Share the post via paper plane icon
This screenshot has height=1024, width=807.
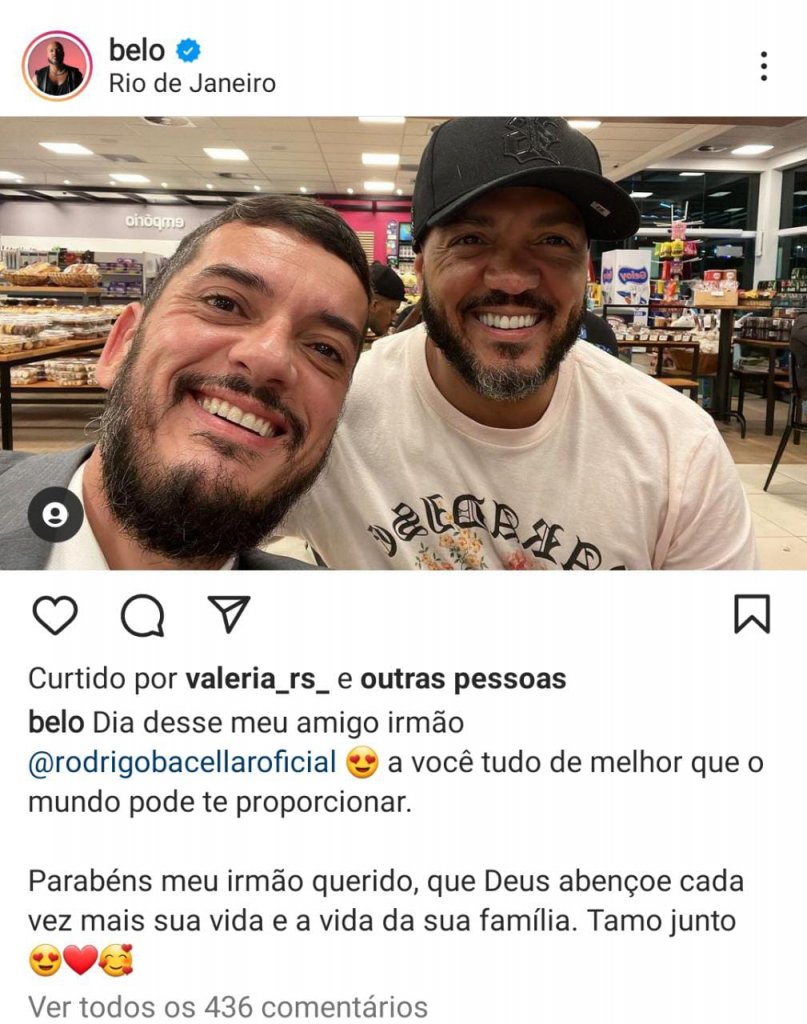pyautogui.click(x=230, y=614)
